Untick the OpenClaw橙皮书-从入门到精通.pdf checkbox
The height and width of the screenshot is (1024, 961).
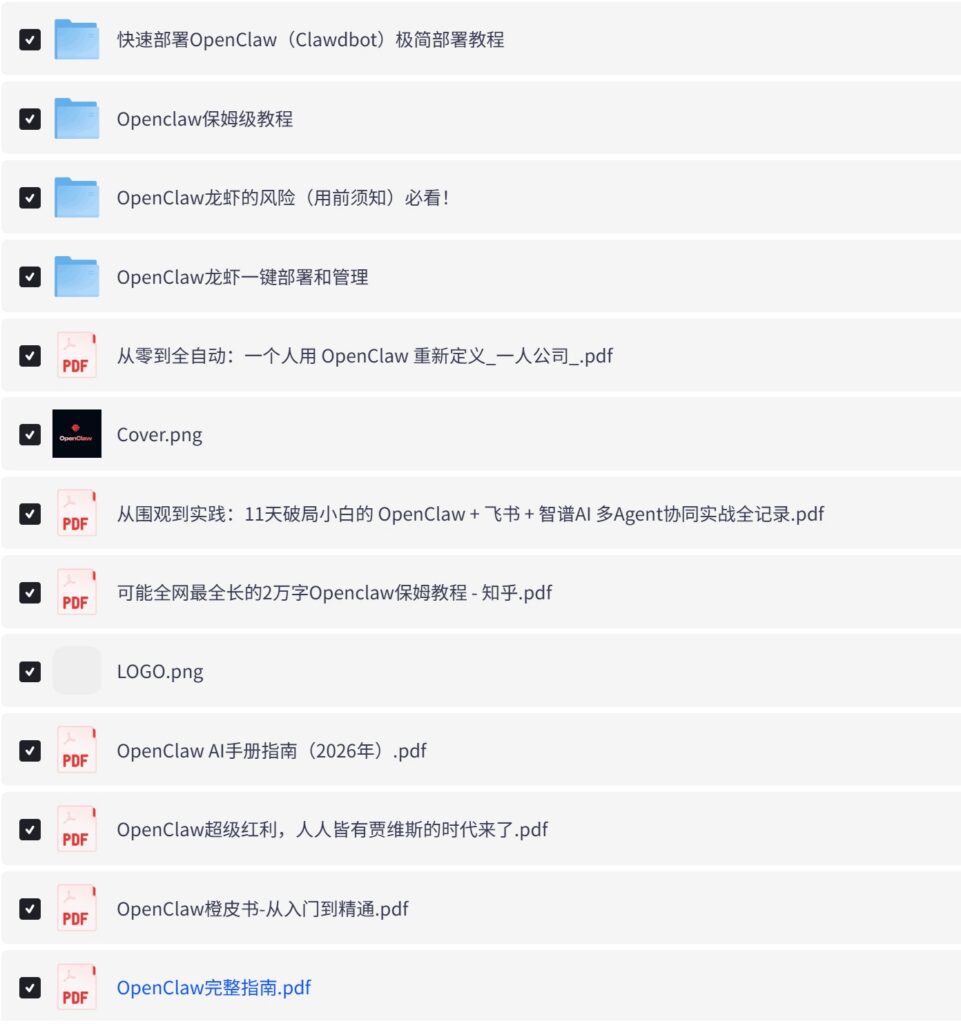30,909
